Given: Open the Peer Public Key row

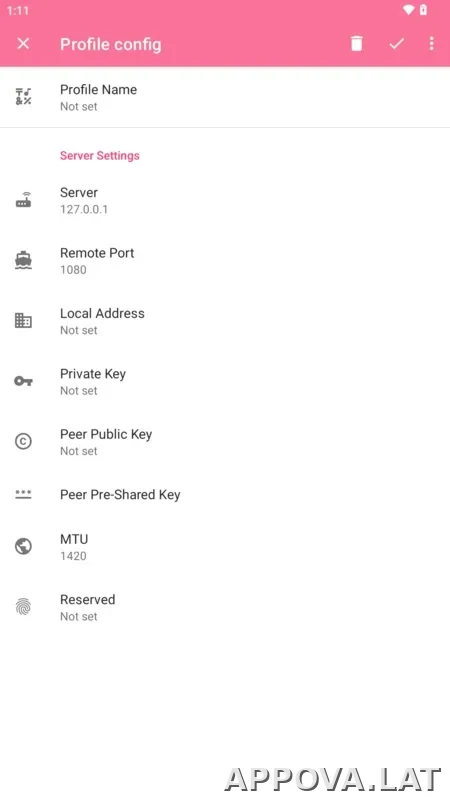Looking at the screenshot, I should [x=225, y=442].
